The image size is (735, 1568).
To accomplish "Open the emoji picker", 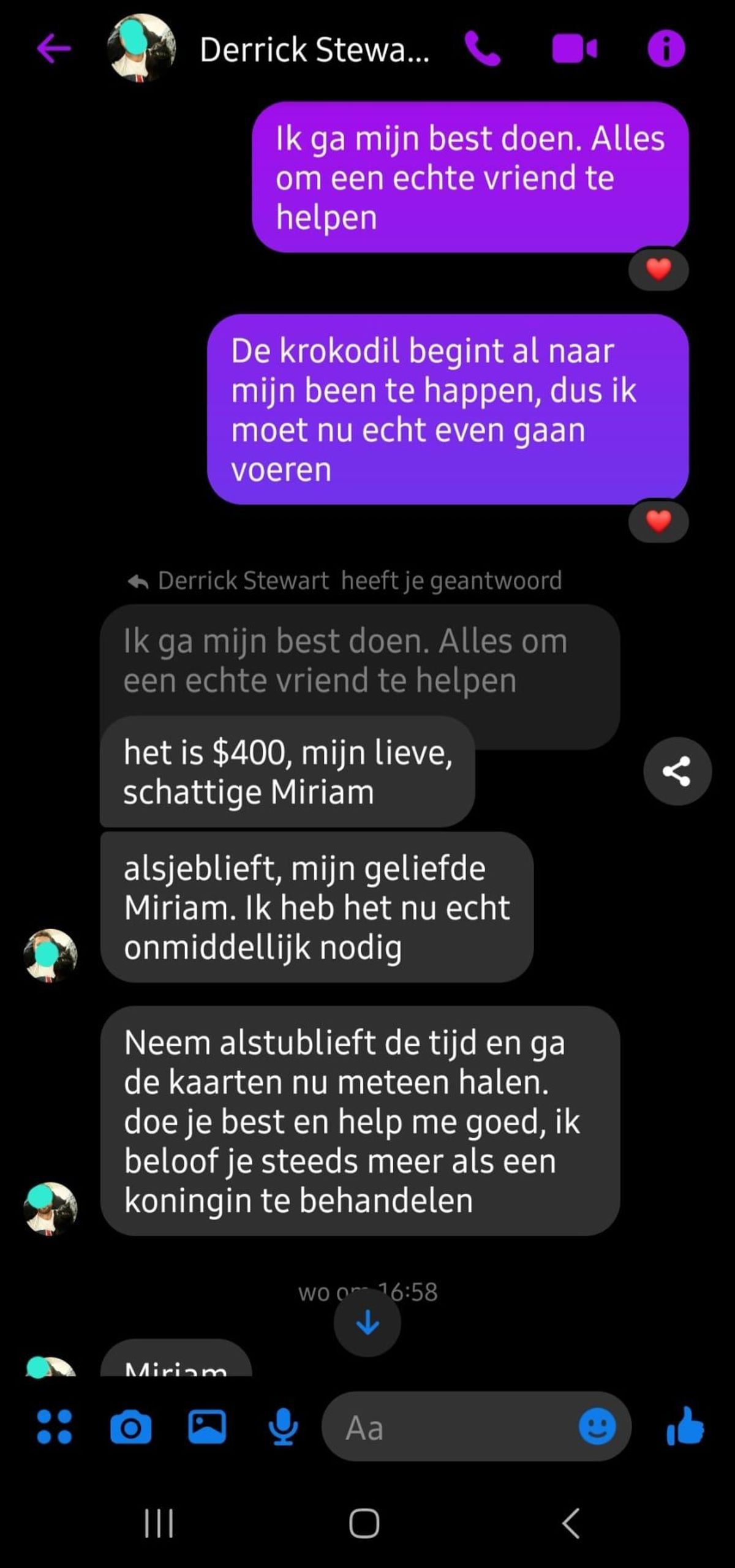I will (x=597, y=1427).
